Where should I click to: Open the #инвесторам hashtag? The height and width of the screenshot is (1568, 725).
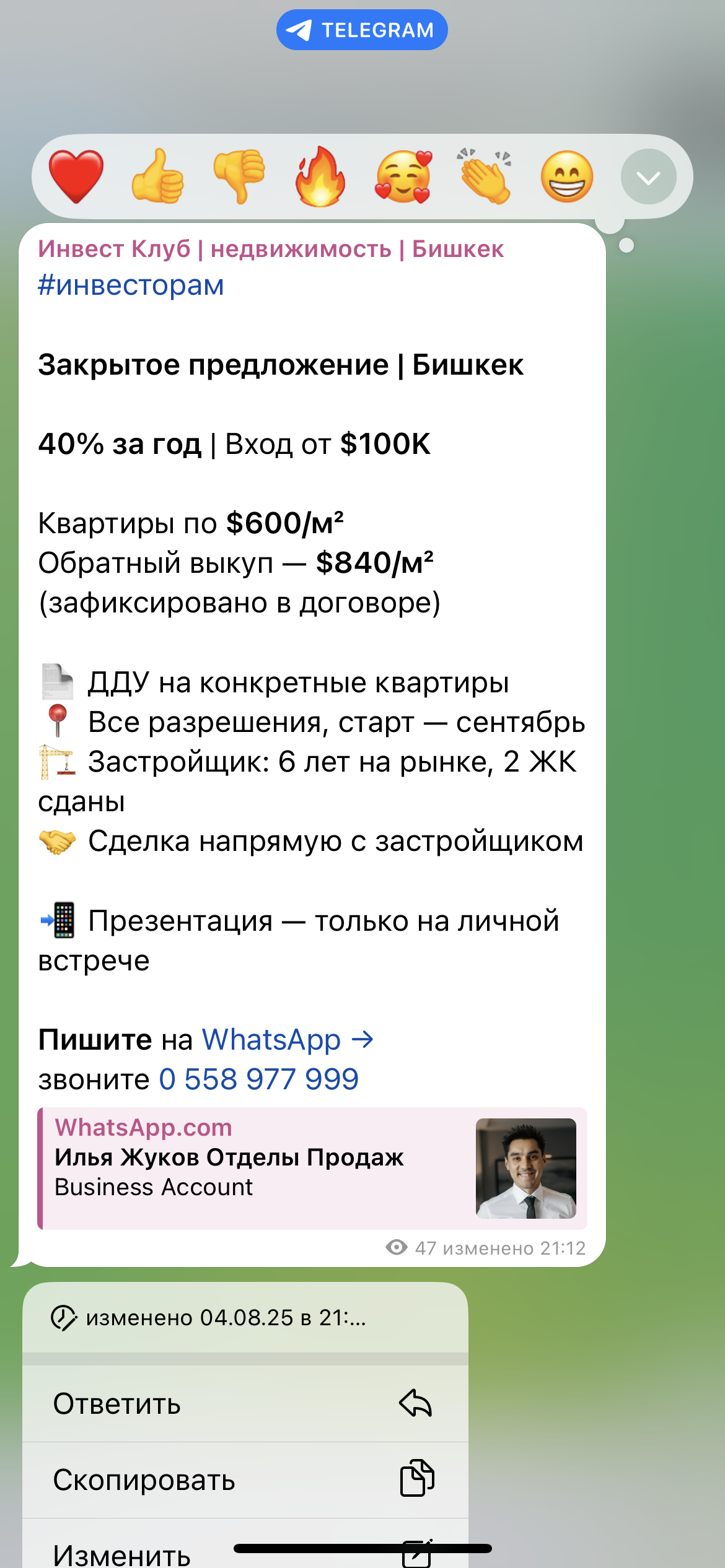(131, 285)
